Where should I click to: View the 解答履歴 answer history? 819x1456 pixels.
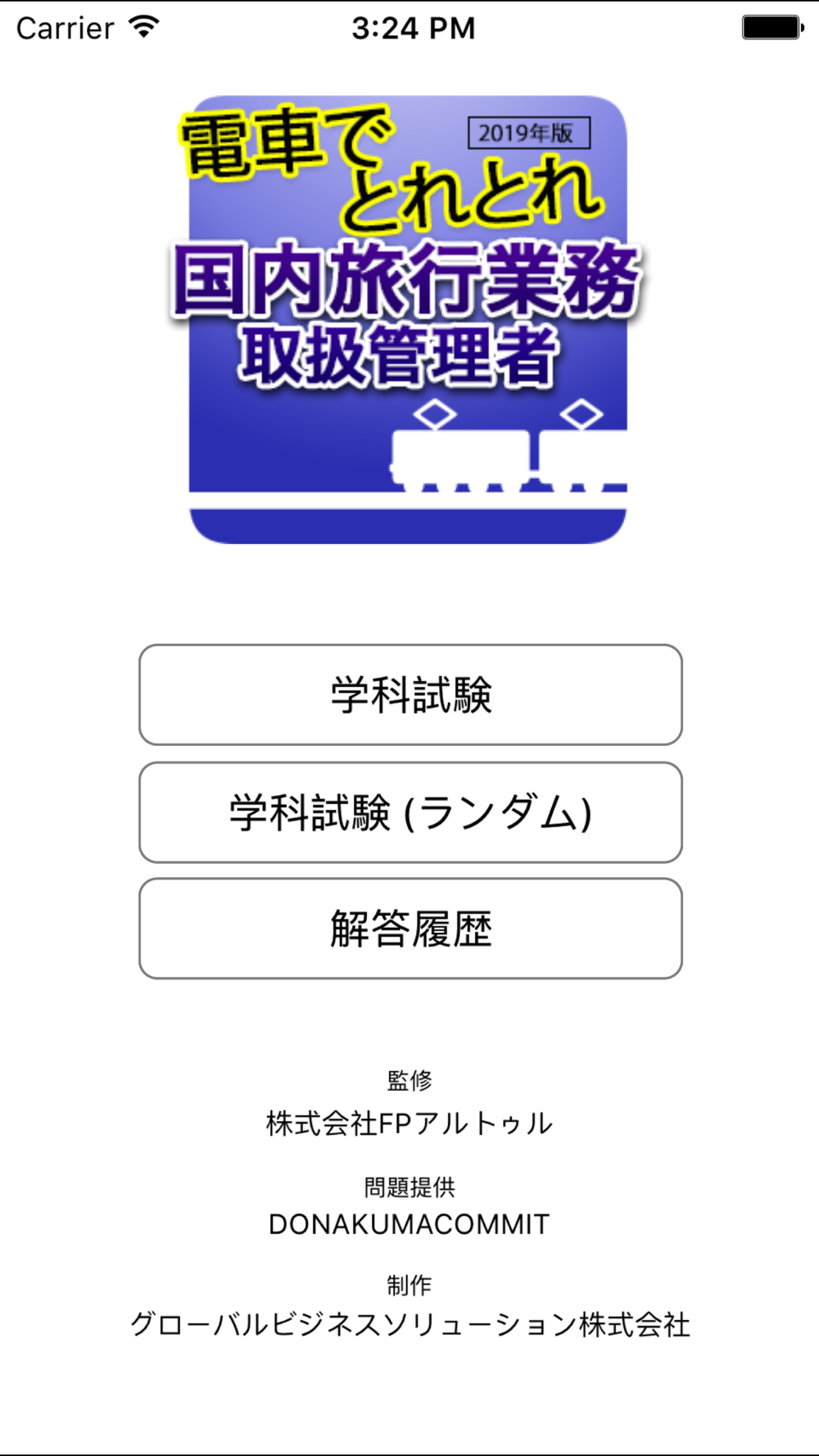tap(410, 929)
